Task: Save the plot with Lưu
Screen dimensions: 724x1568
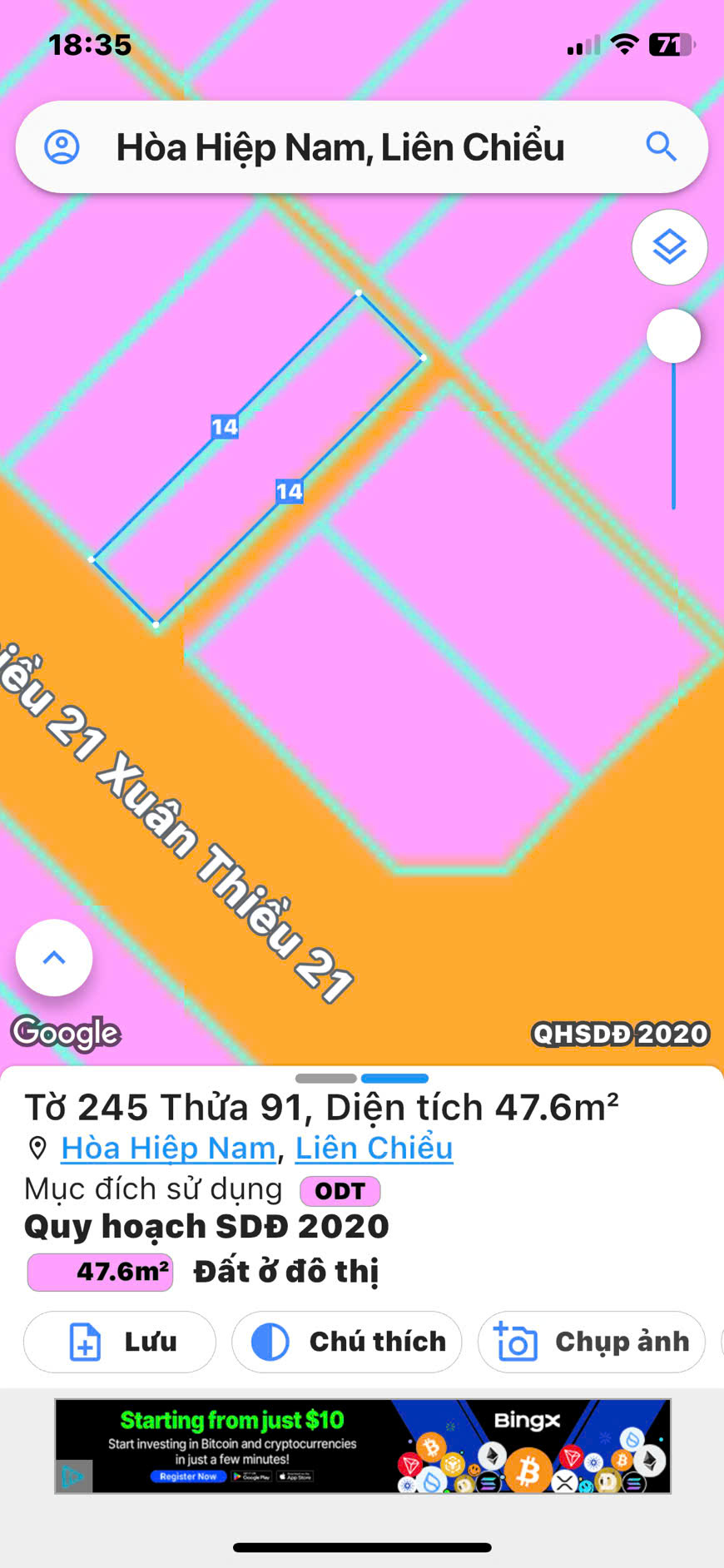Action: (120, 1342)
